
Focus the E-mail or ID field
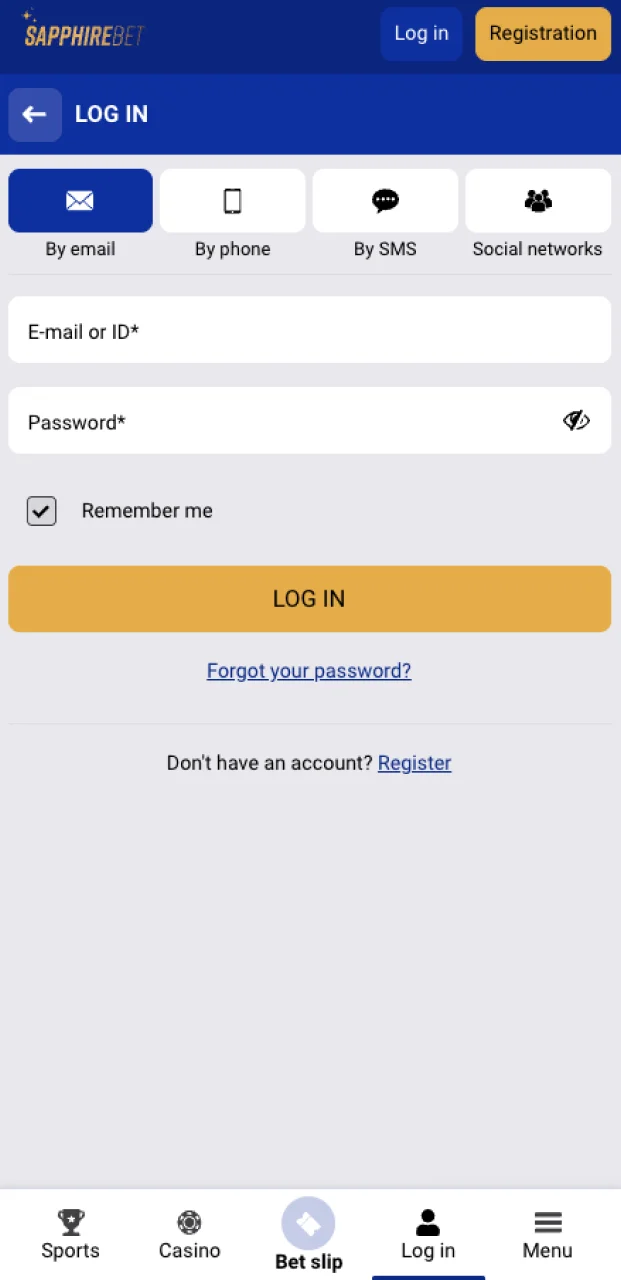click(x=309, y=330)
